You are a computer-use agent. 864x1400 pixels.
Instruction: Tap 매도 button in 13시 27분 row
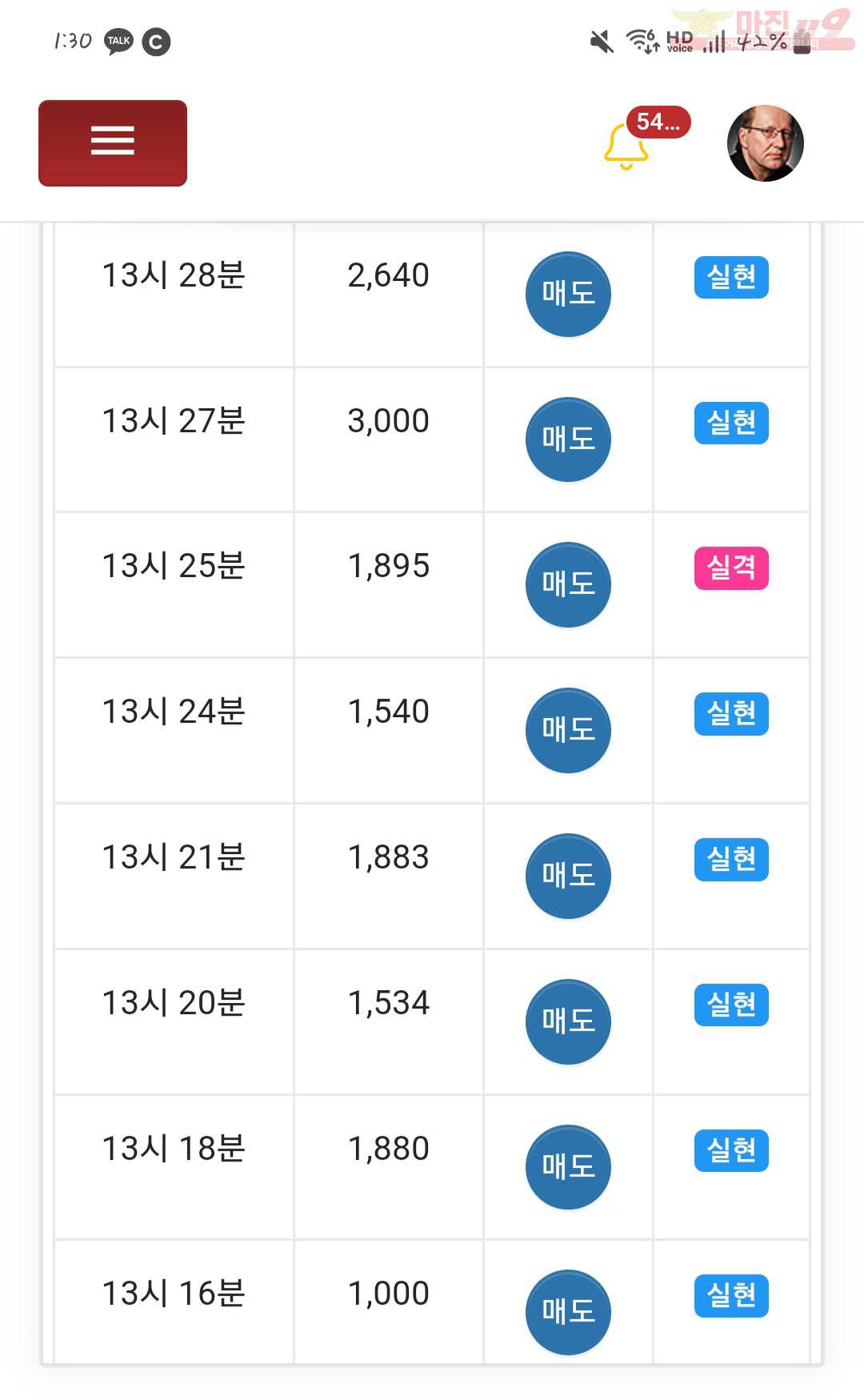(568, 439)
